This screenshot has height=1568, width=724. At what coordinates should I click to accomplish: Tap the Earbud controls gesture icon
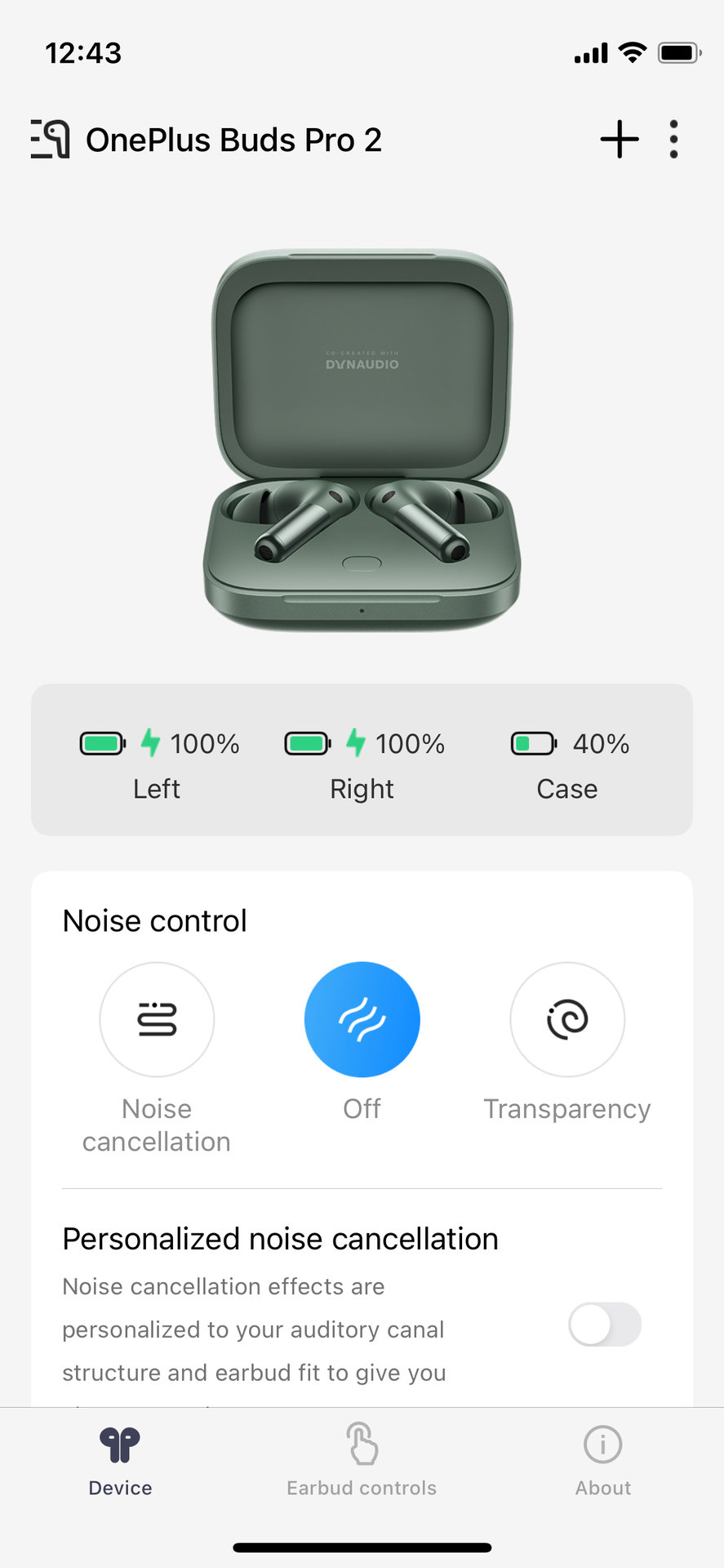coord(362,1444)
